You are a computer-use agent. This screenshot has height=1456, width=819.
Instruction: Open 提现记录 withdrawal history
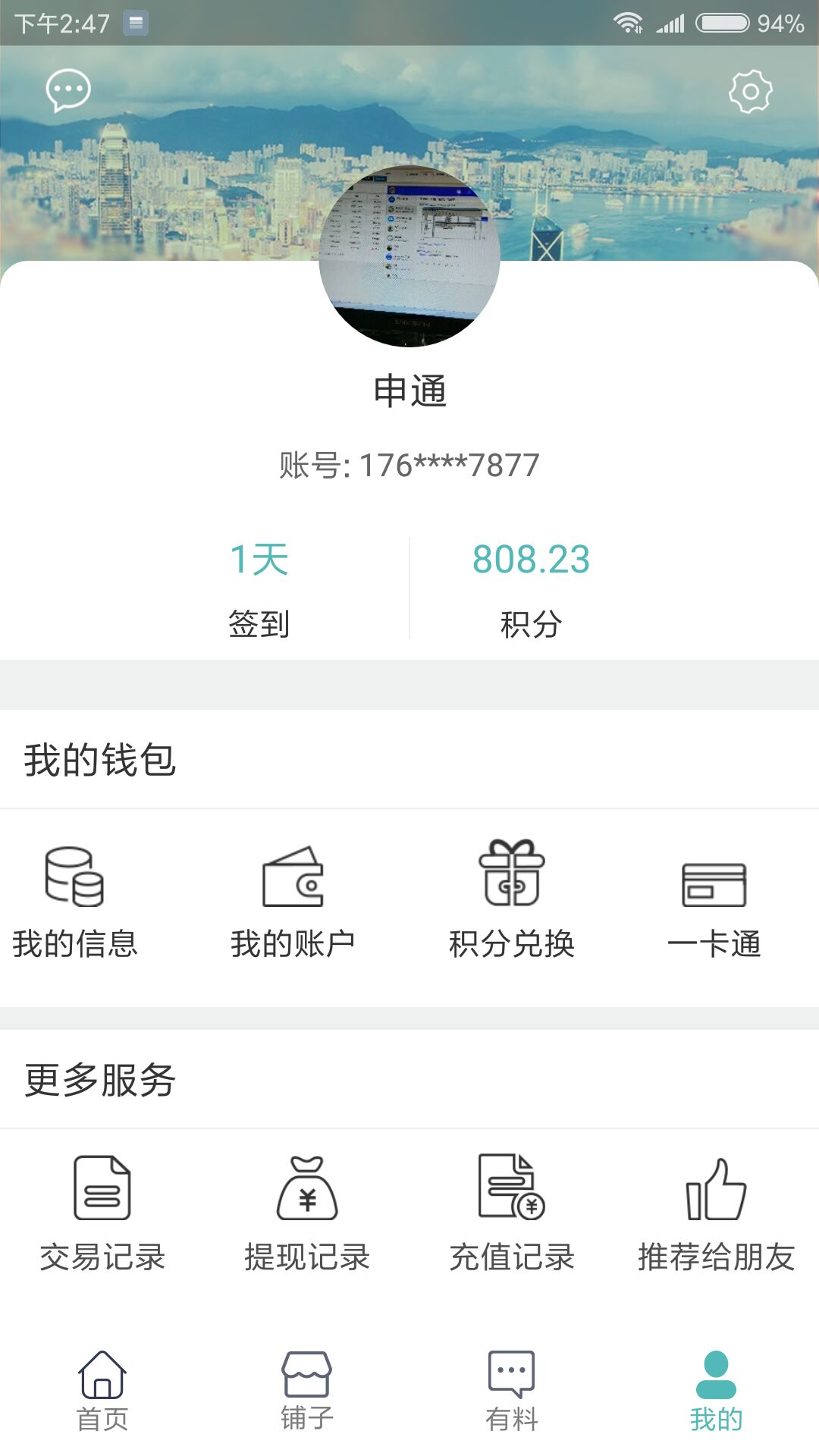click(x=307, y=1215)
